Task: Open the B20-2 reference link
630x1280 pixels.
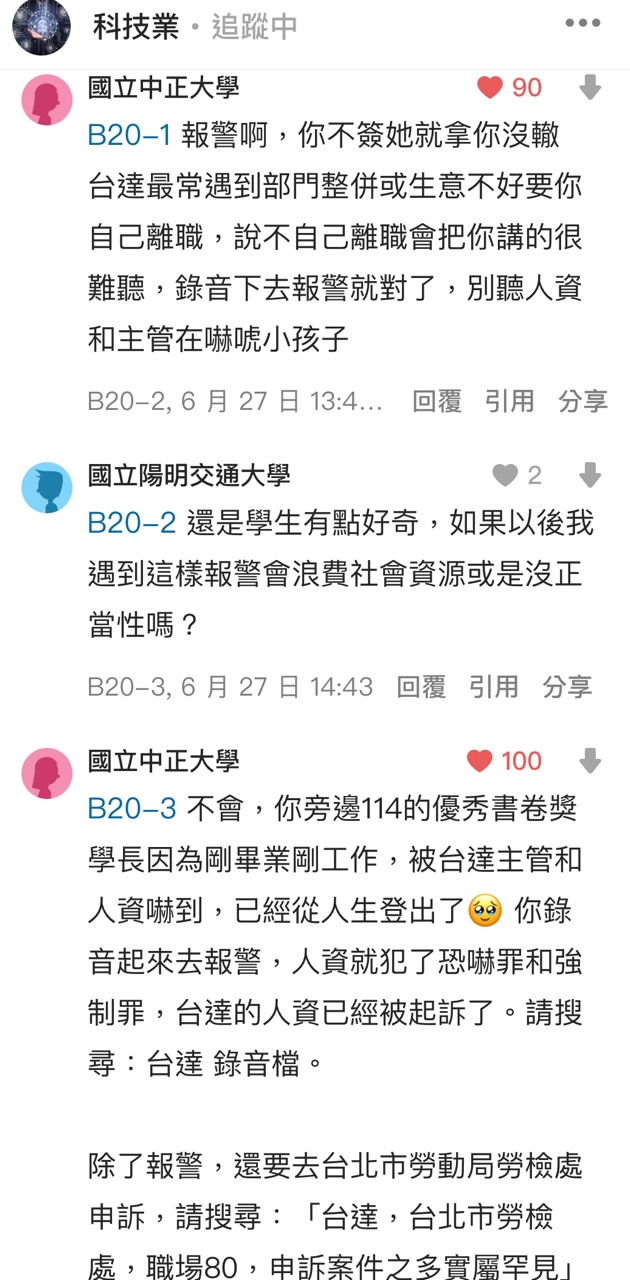Action: click(x=132, y=523)
